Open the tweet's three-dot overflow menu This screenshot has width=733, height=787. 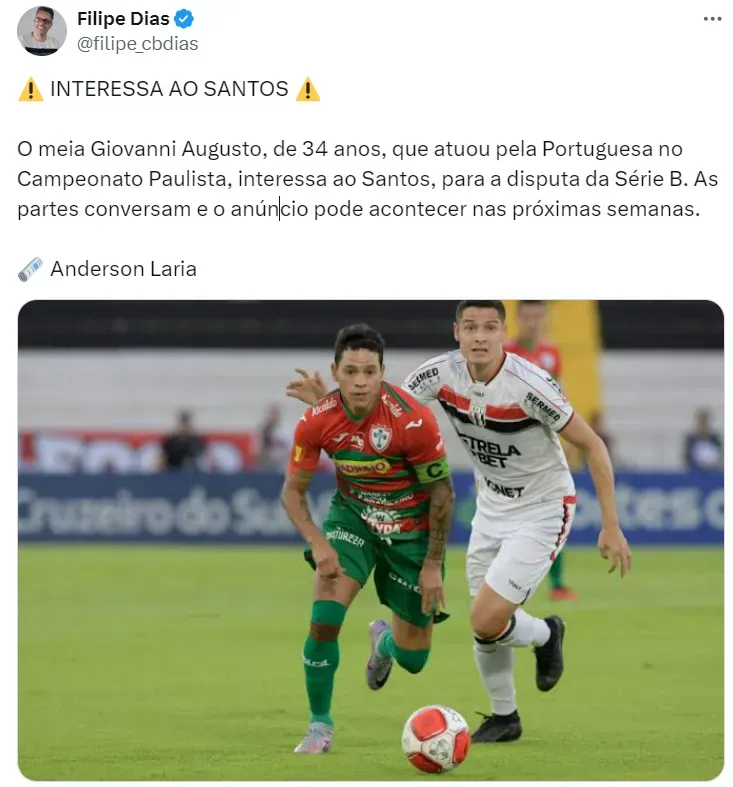coord(711,19)
